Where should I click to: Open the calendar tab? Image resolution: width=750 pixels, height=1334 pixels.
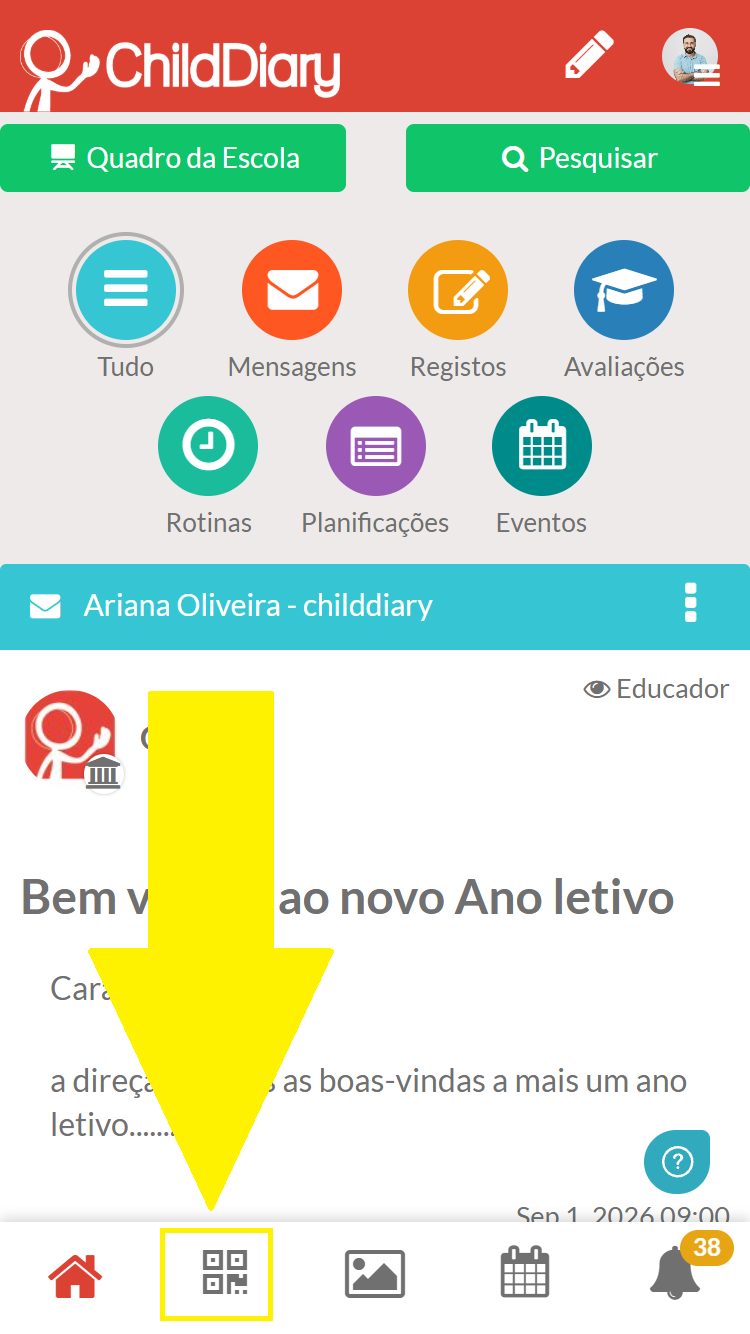pyautogui.click(x=525, y=1273)
